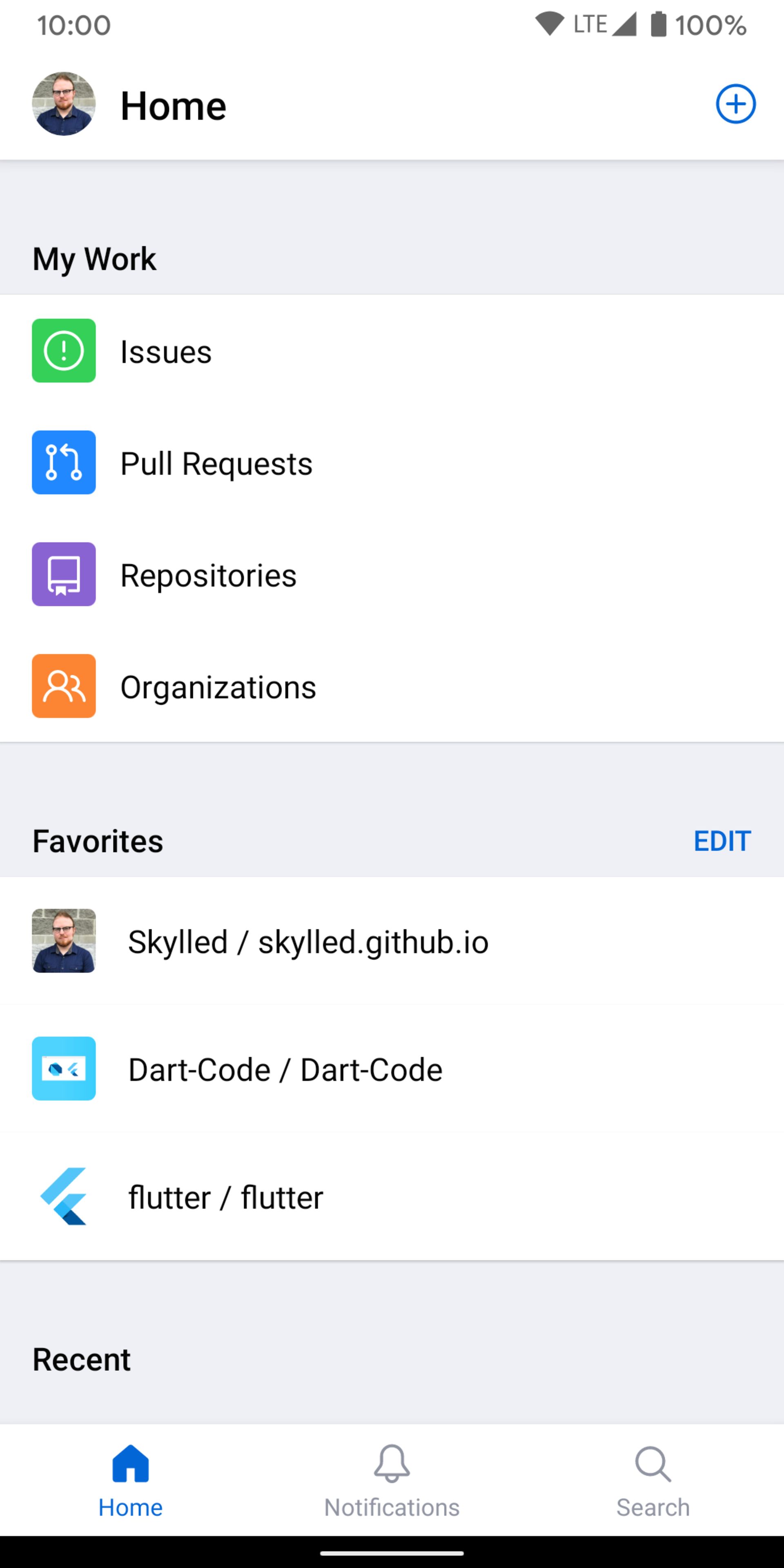Viewport: 784px width, 1568px height.
Task: View your Organizations
Action: click(218, 686)
